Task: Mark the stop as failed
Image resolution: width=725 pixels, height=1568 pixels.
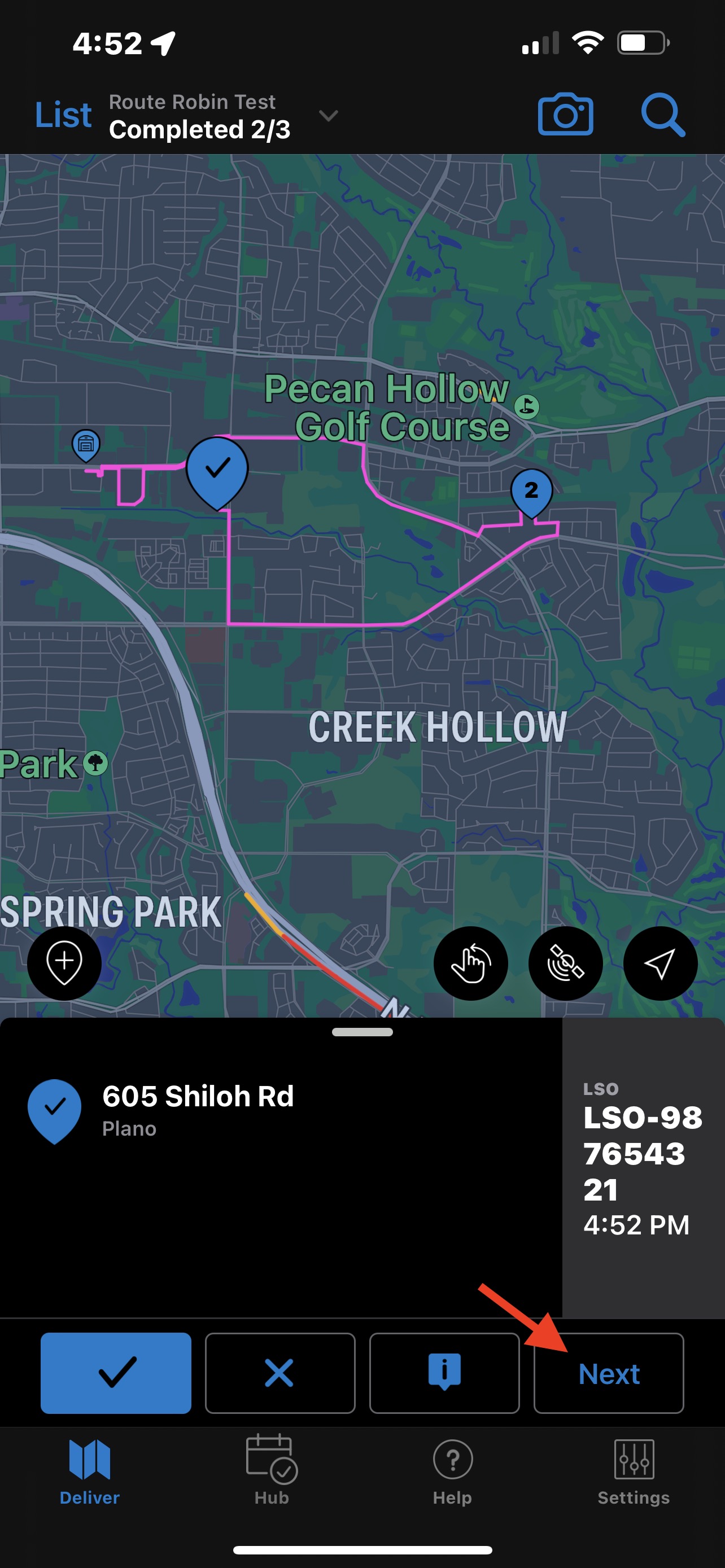Action: click(280, 1373)
